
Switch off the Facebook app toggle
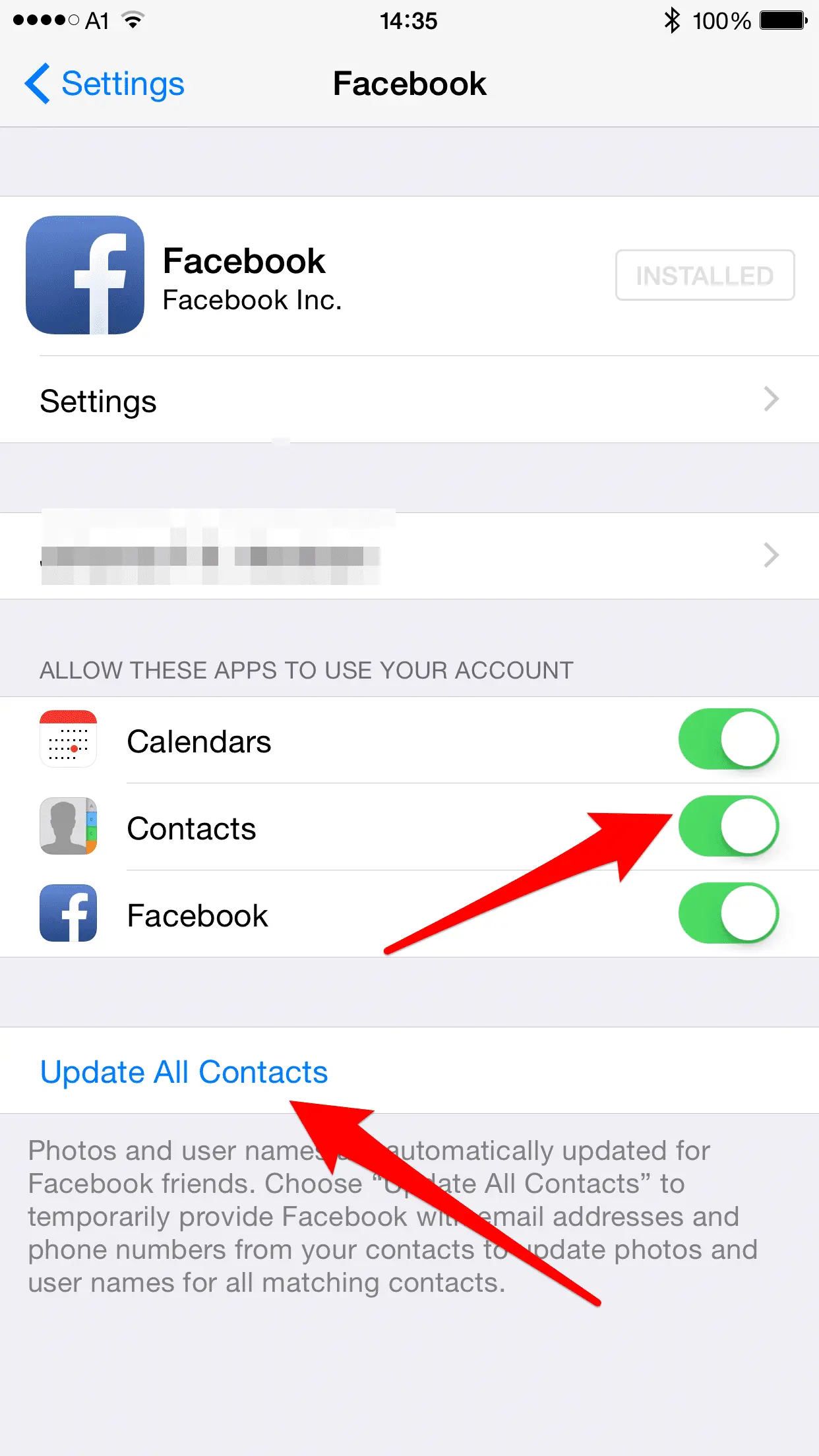pyautogui.click(x=728, y=913)
